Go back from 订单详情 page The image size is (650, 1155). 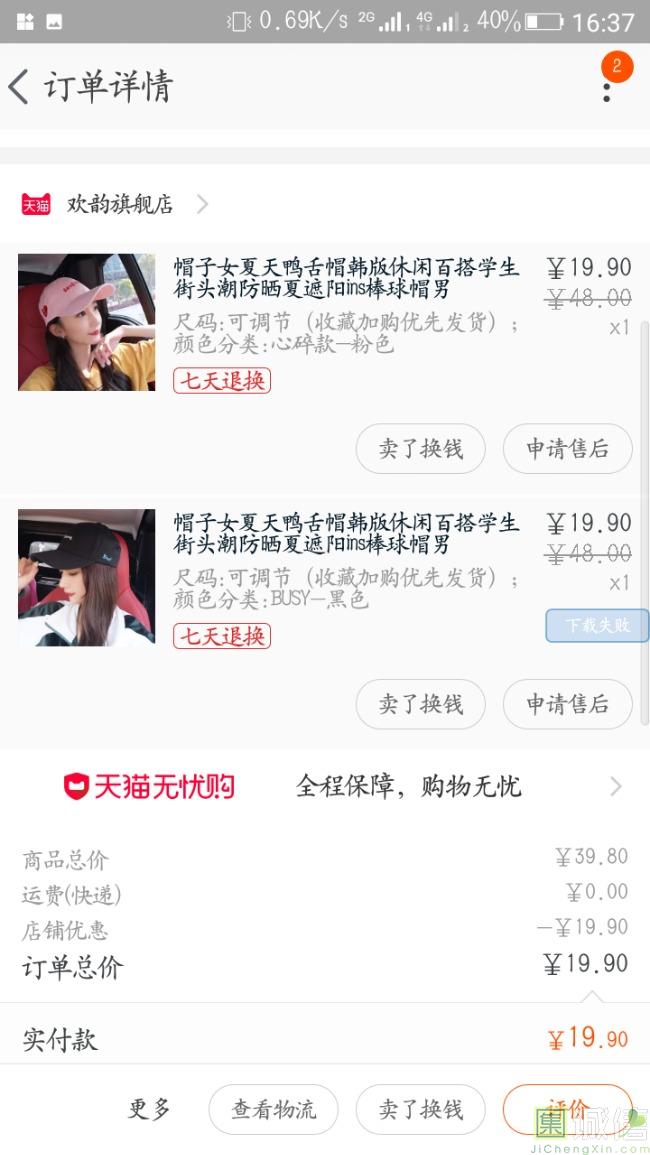(x=20, y=87)
